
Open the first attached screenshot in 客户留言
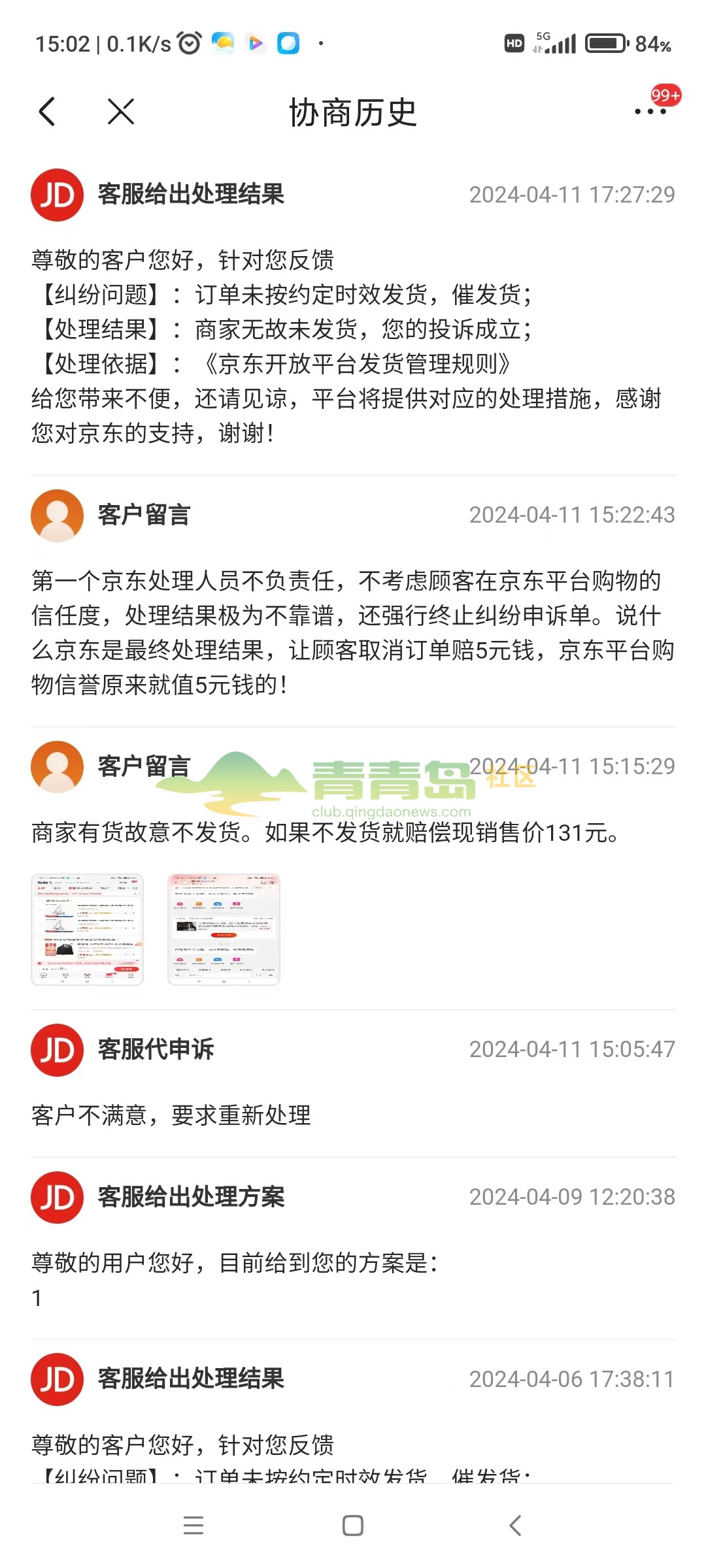pyautogui.click(x=88, y=929)
